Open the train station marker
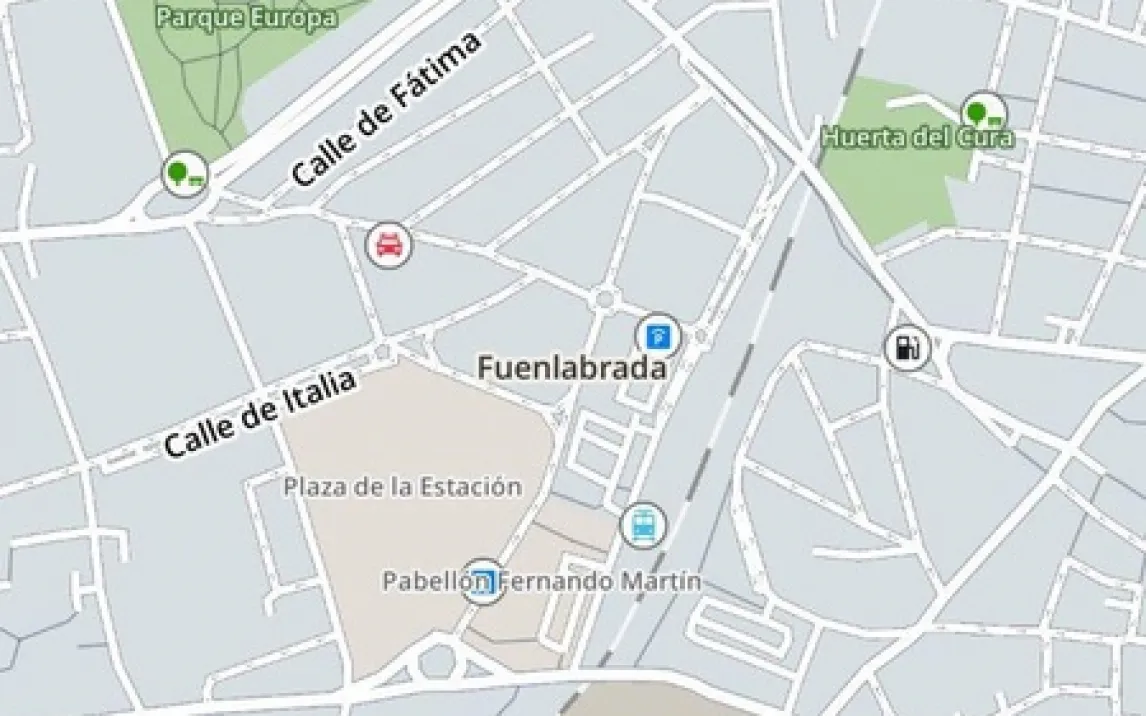 642,525
